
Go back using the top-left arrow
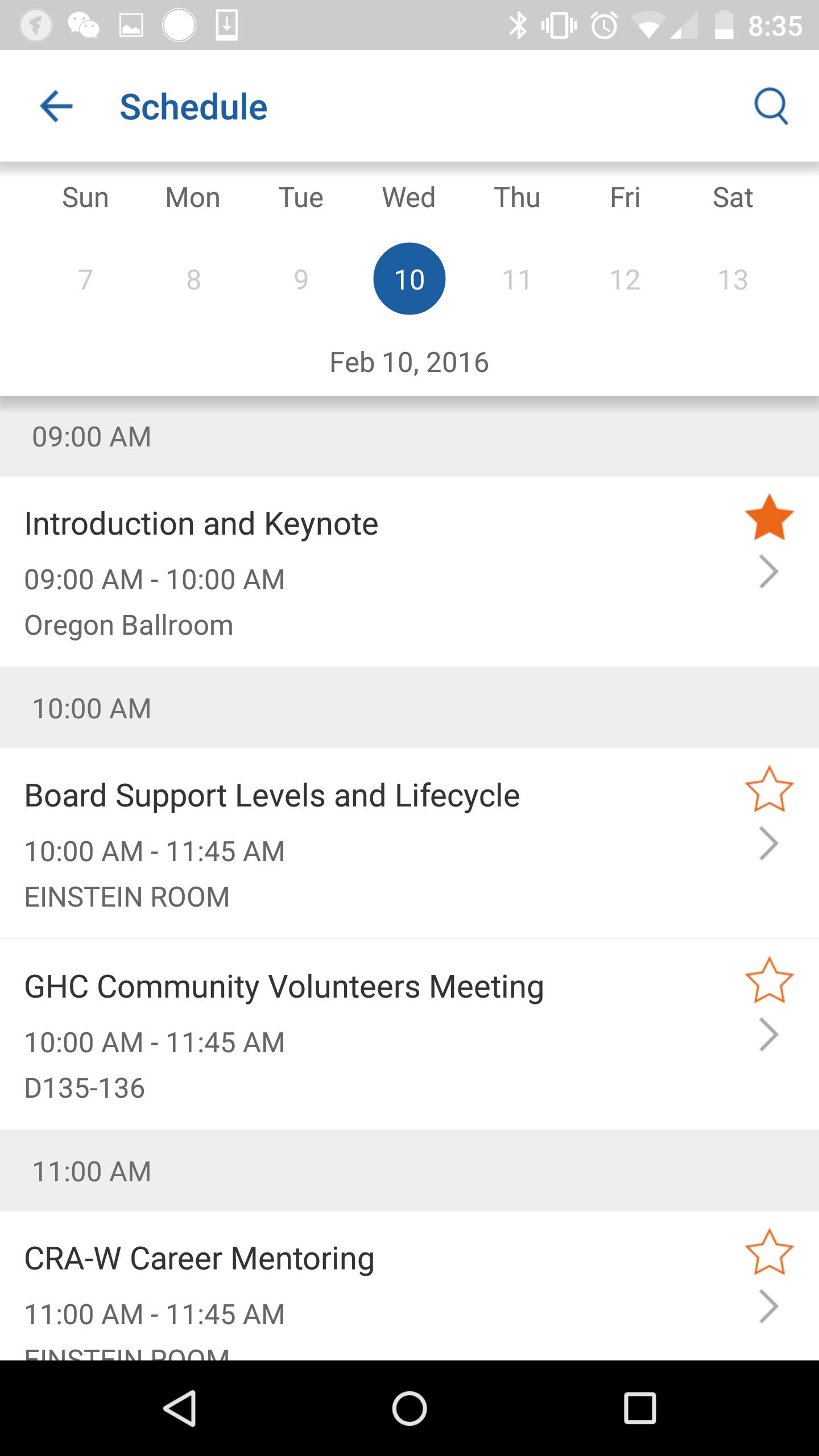click(x=56, y=106)
